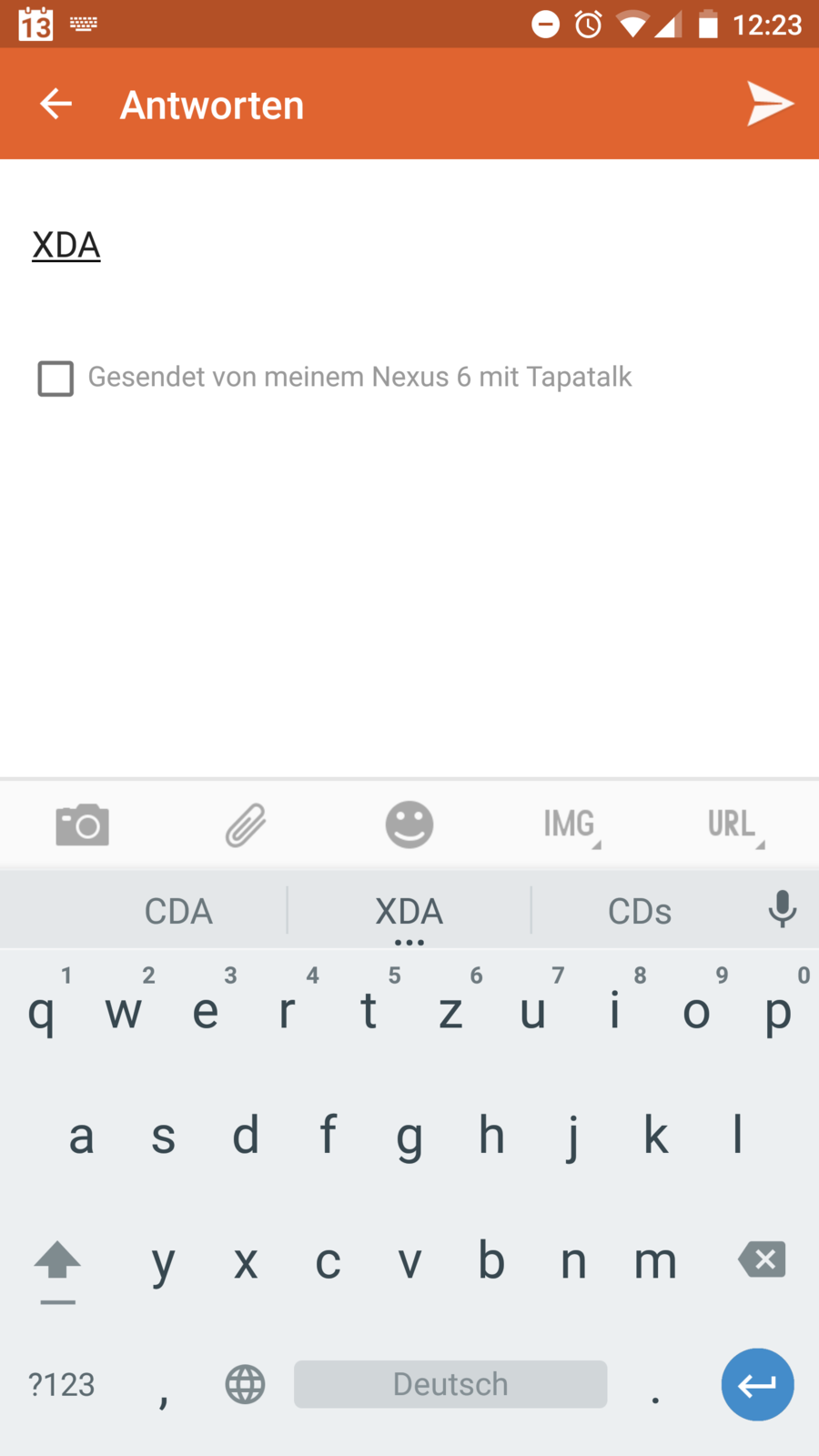This screenshot has width=819, height=1456.
Task: Insert an IMG tag
Action: pyautogui.click(x=571, y=824)
